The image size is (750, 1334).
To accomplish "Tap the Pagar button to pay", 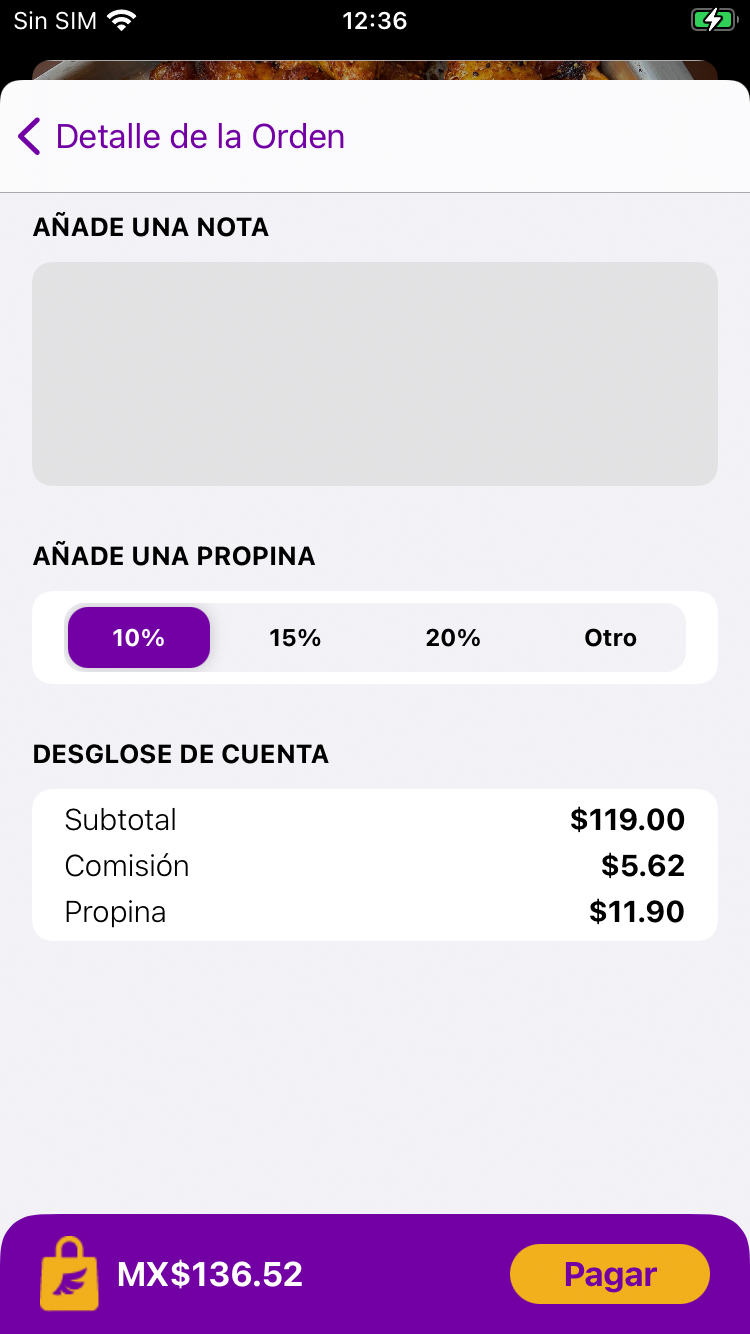I will (610, 1274).
